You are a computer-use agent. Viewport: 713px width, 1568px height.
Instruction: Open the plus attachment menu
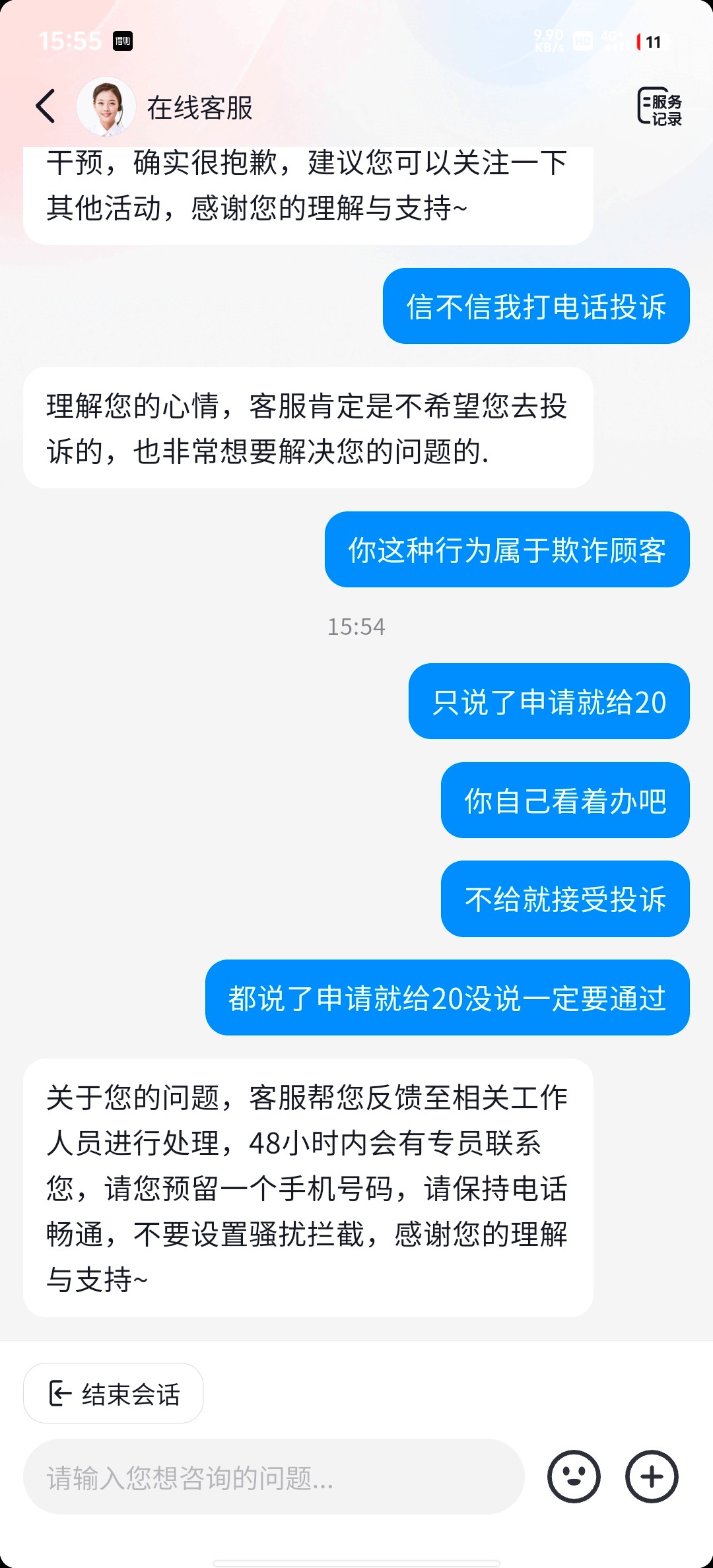click(x=652, y=1477)
